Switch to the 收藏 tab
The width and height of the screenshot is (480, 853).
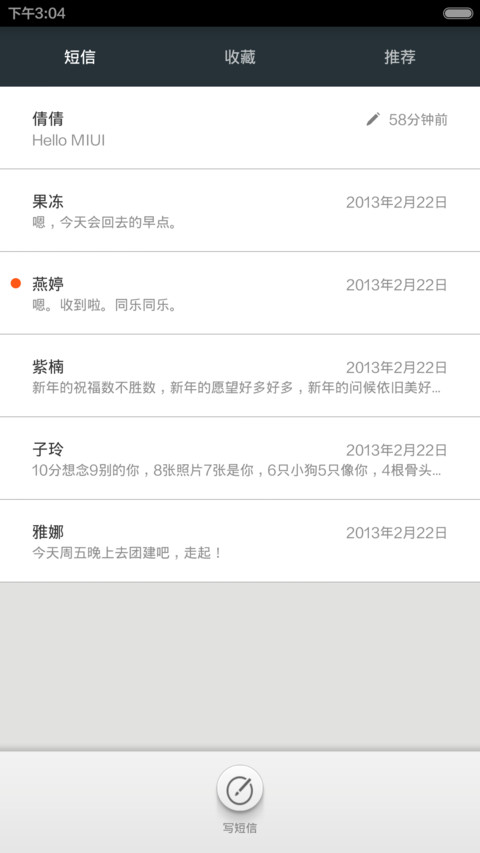tap(240, 57)
